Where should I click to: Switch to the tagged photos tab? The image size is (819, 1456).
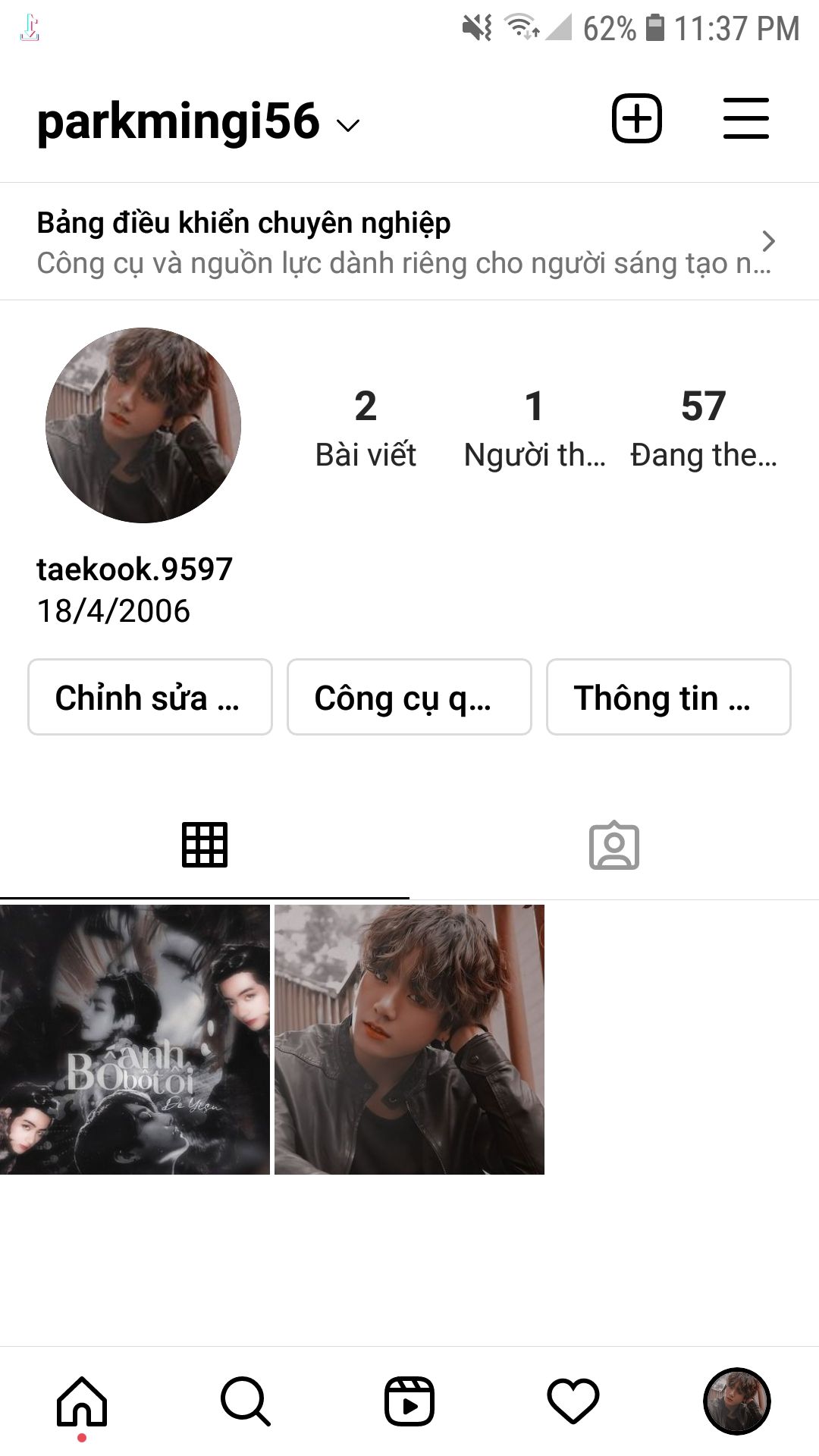(x=614, y=845)
